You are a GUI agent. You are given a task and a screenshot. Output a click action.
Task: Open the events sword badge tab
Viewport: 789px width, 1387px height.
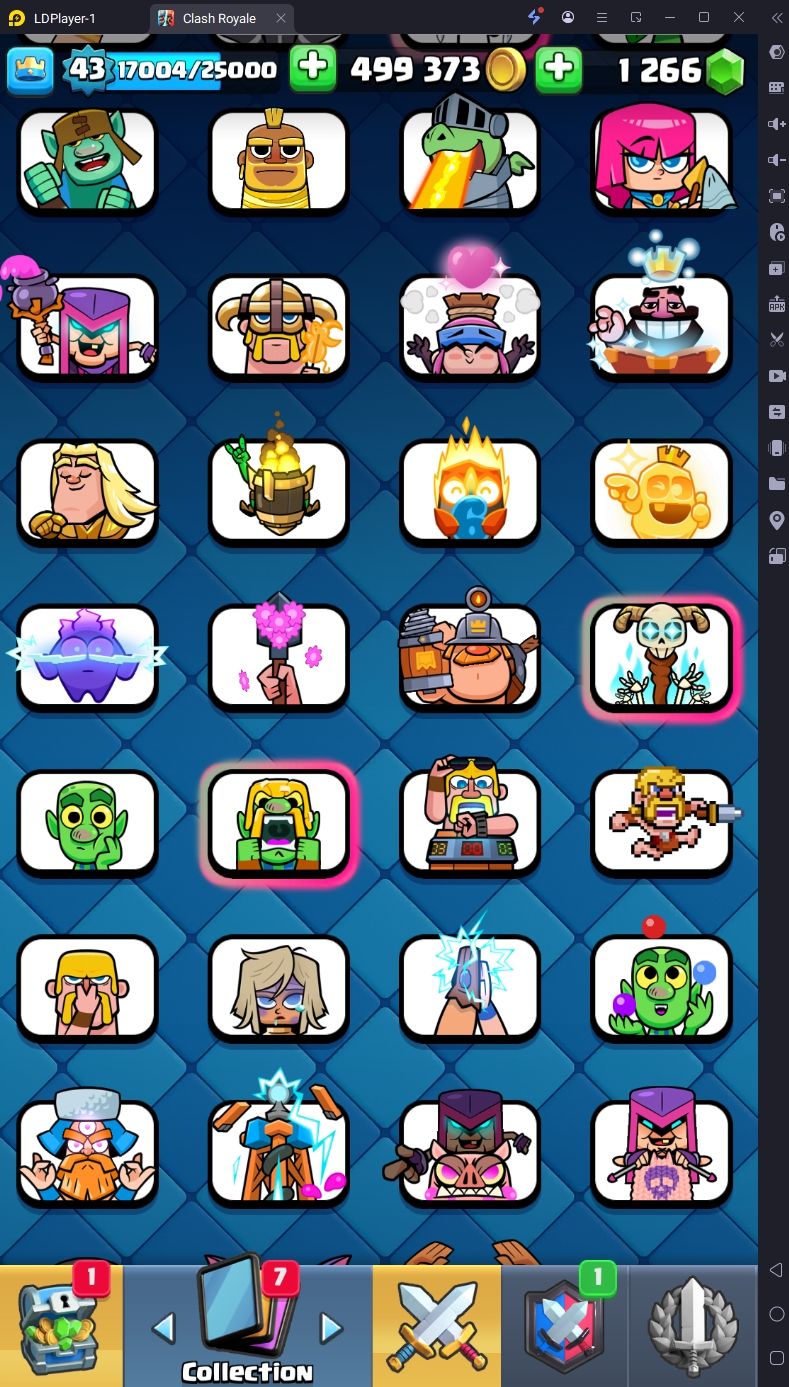point(693,1325)
